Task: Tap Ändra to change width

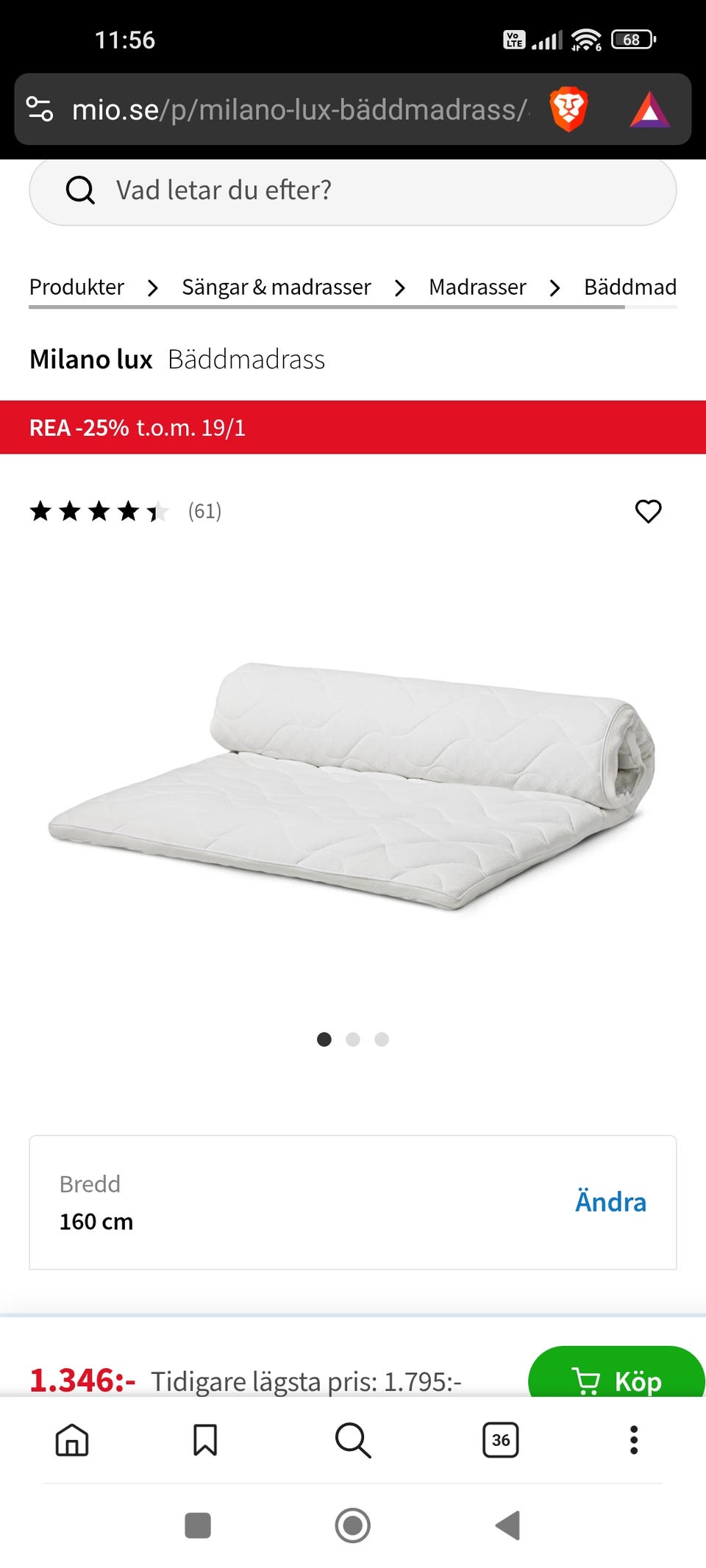Action: click(610, 1202)
